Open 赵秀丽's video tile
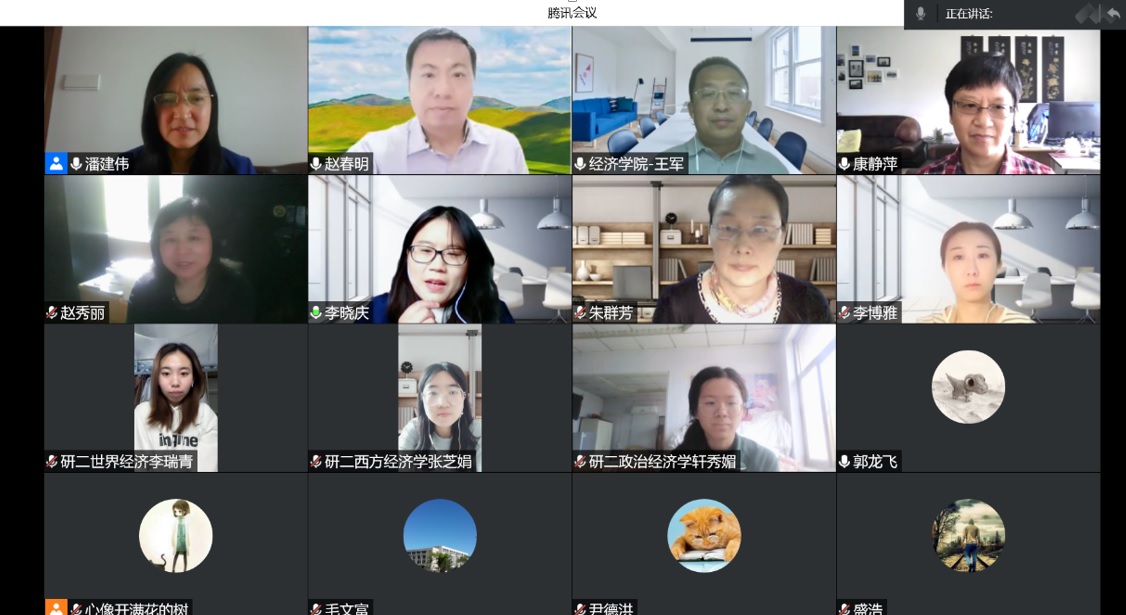 coord(175,248)
